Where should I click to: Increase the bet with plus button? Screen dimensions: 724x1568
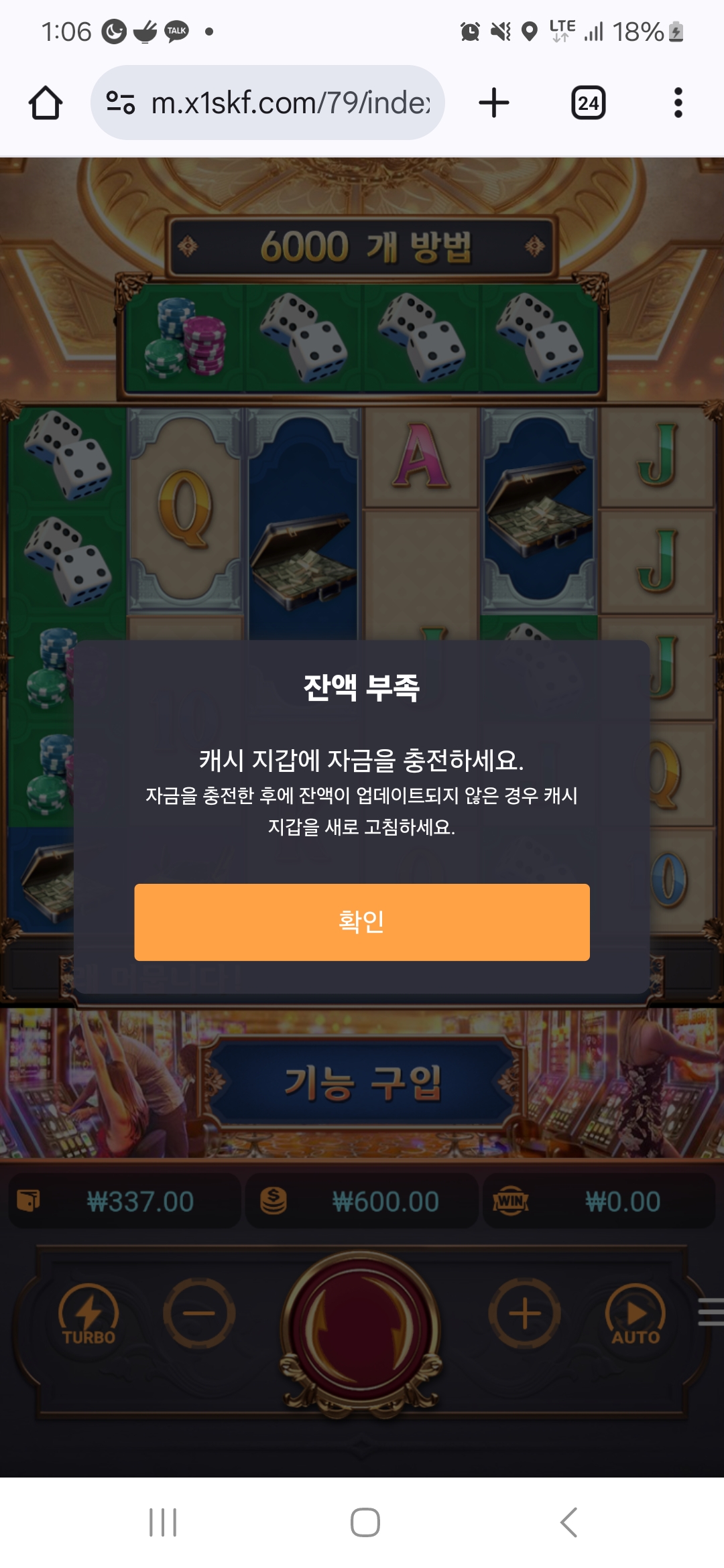click(x=525, y=1313)
